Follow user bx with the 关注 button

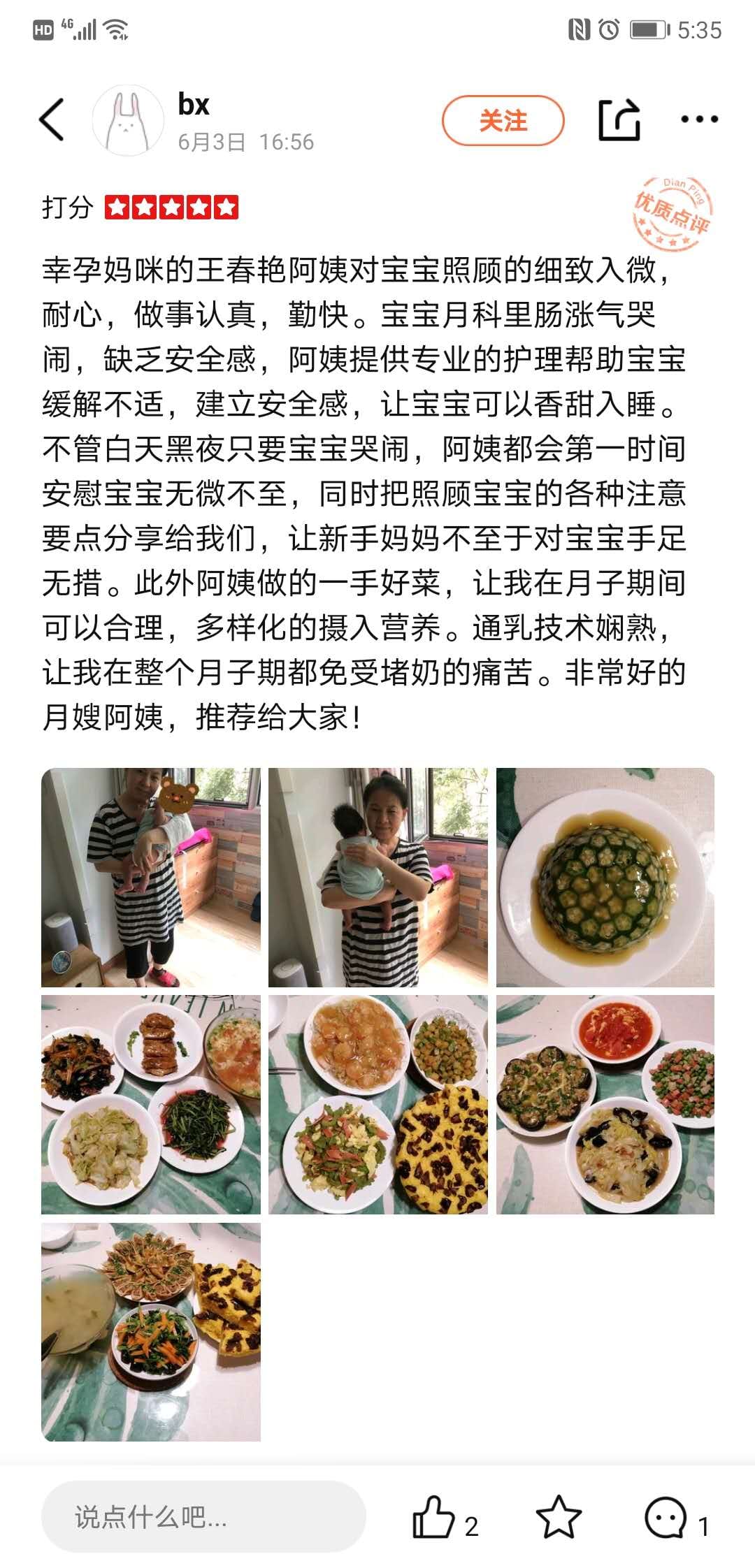coord(503,120)
